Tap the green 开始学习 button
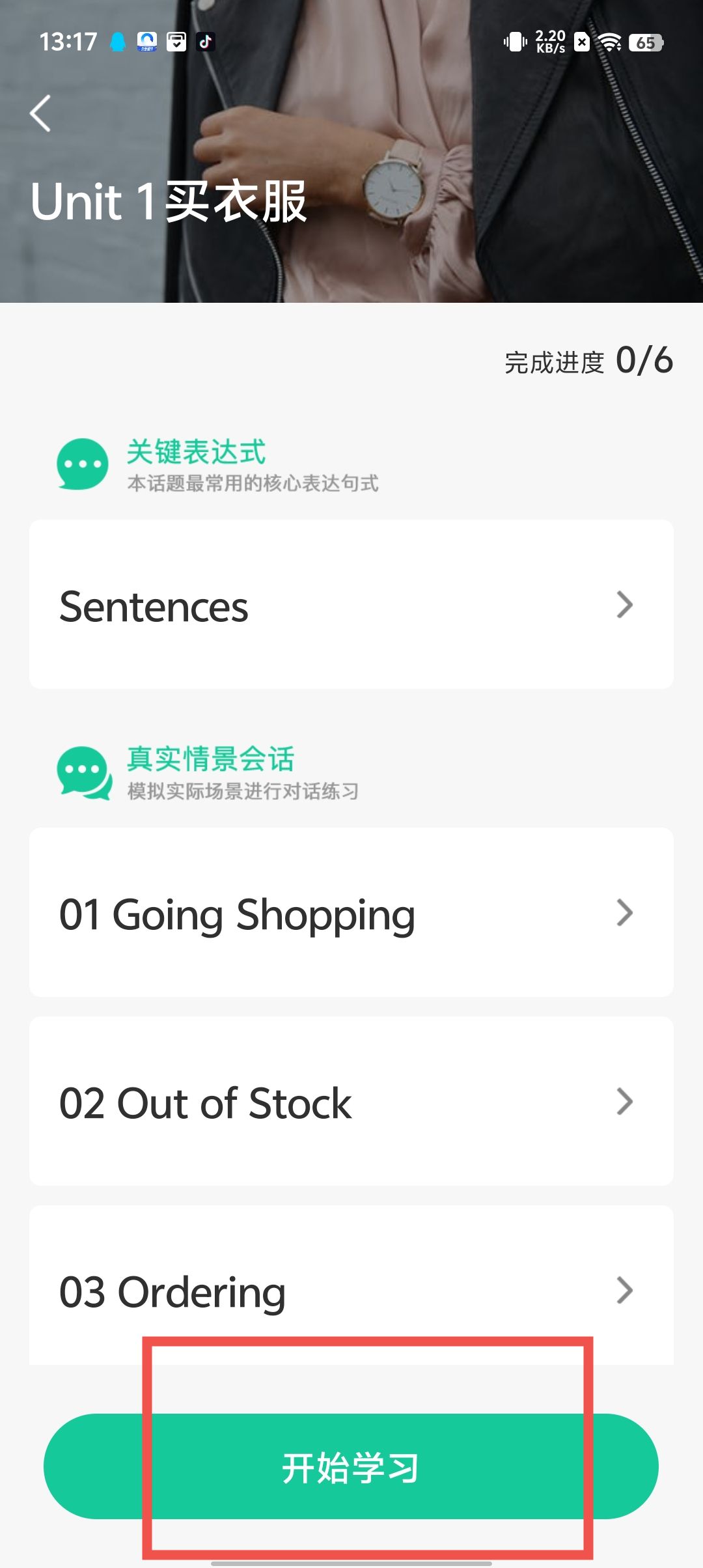The image size is (703, 1568). 351,1466
